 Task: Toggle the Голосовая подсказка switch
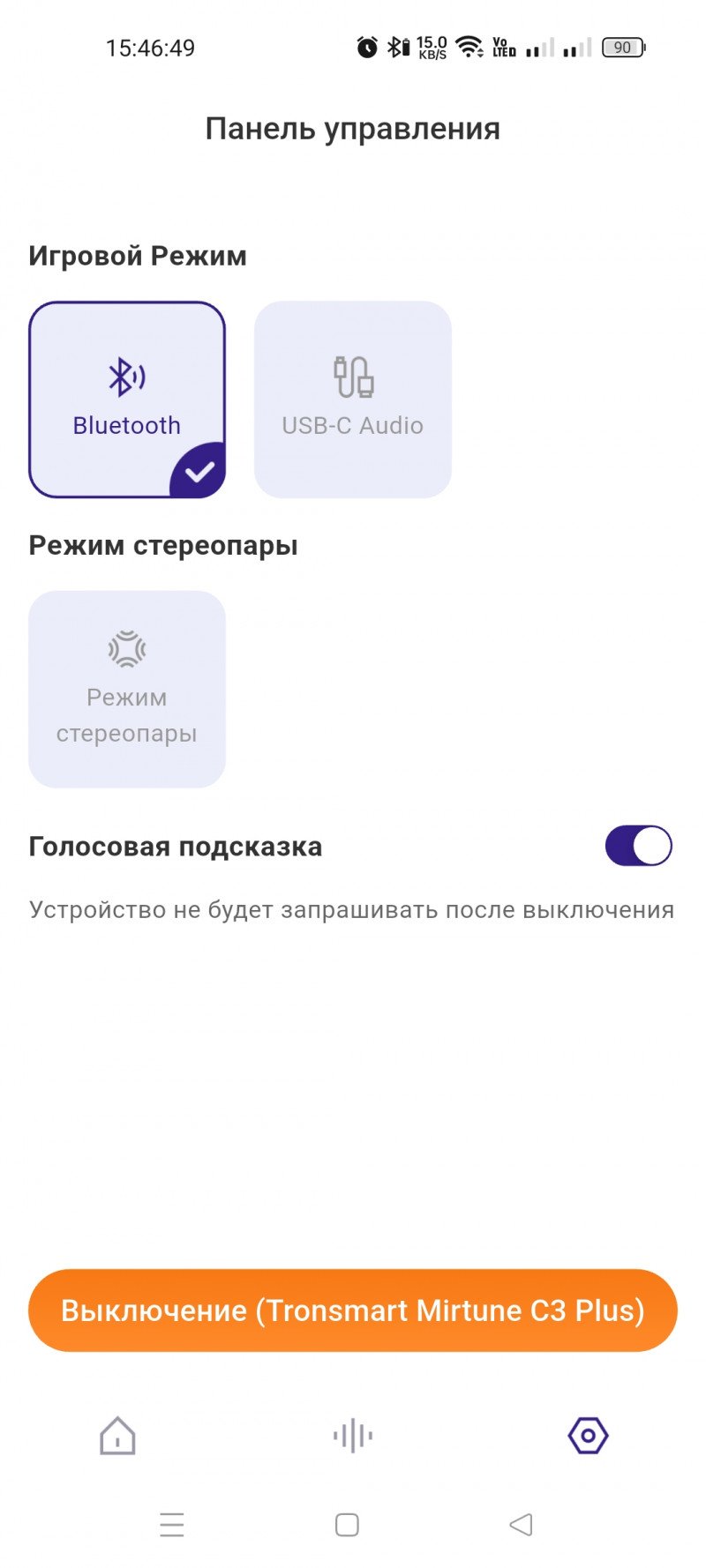click(x=638, y=846)
